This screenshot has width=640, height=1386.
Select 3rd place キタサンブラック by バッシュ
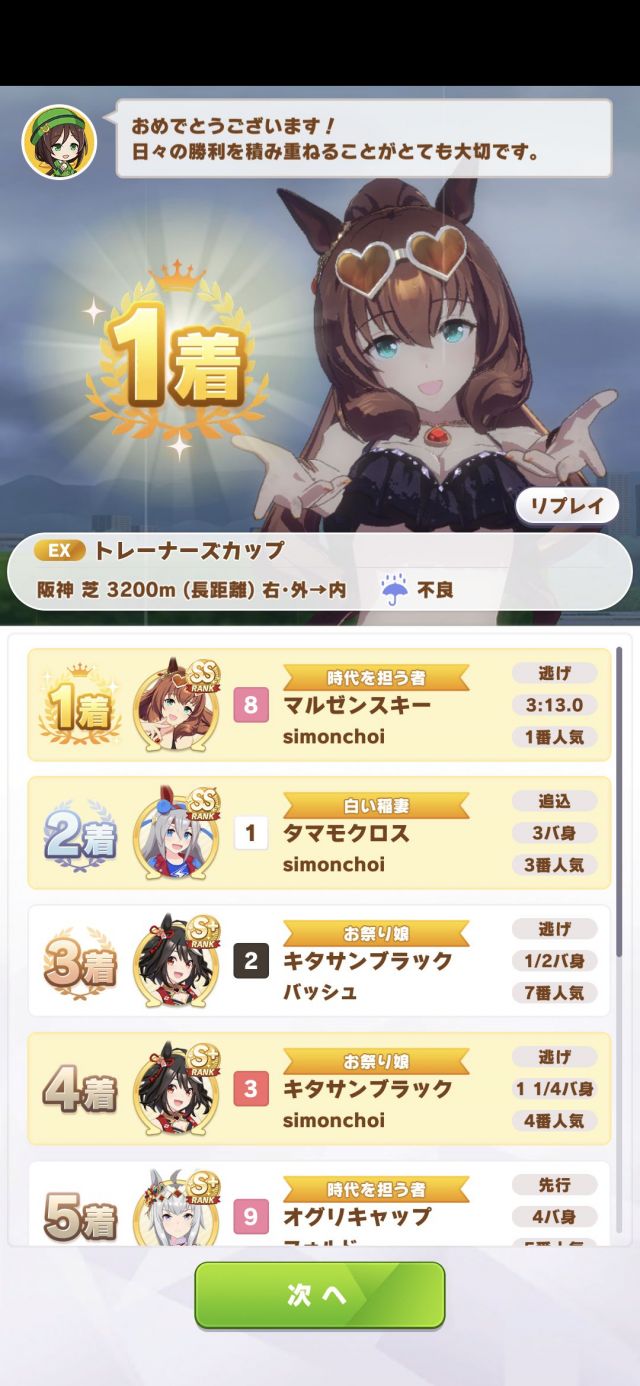(319, 961)
